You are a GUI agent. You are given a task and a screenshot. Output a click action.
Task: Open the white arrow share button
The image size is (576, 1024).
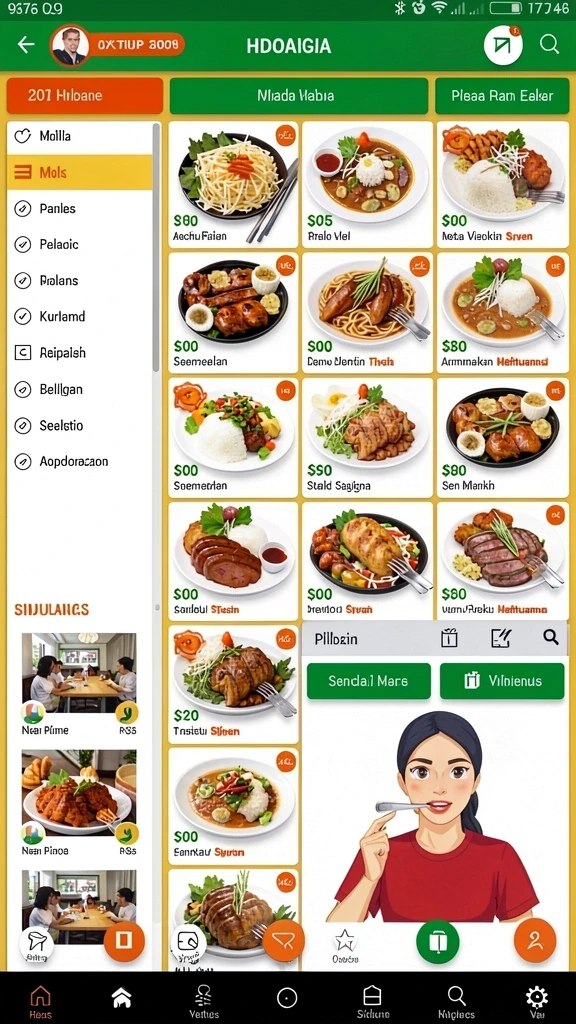pyautogui.click(x=503, y=45)
